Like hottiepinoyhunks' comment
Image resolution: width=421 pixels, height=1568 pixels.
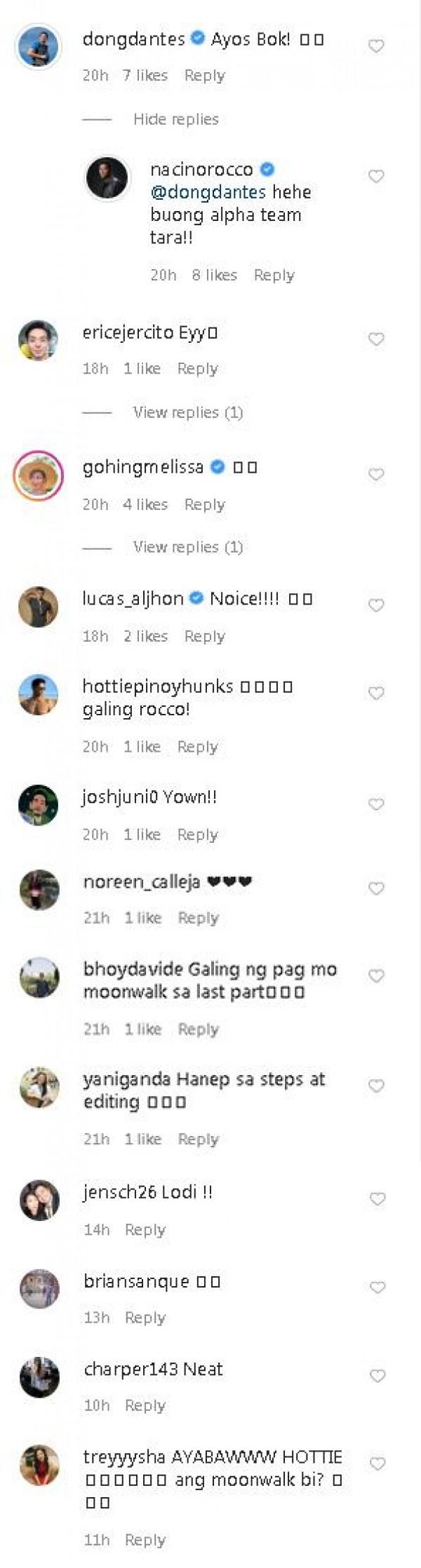tap(376, 694)
